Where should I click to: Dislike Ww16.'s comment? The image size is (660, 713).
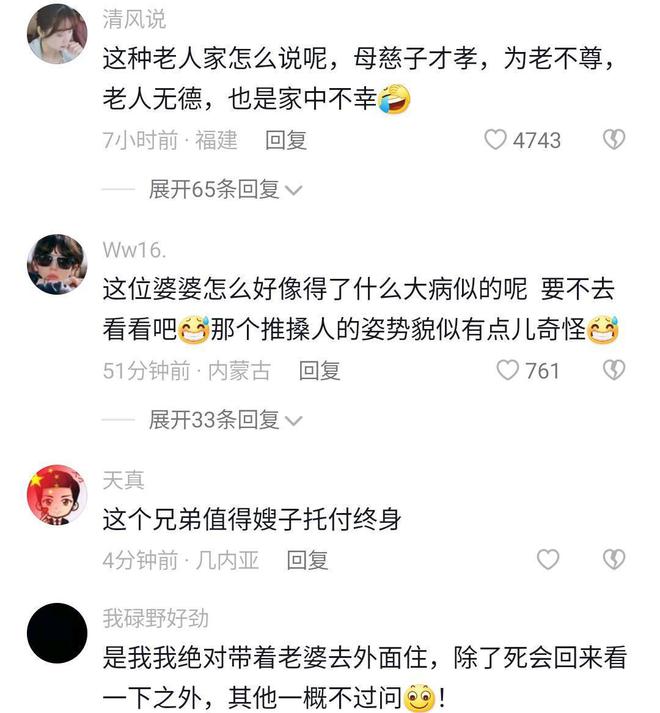pyautogui.click(x=614, y=370)
